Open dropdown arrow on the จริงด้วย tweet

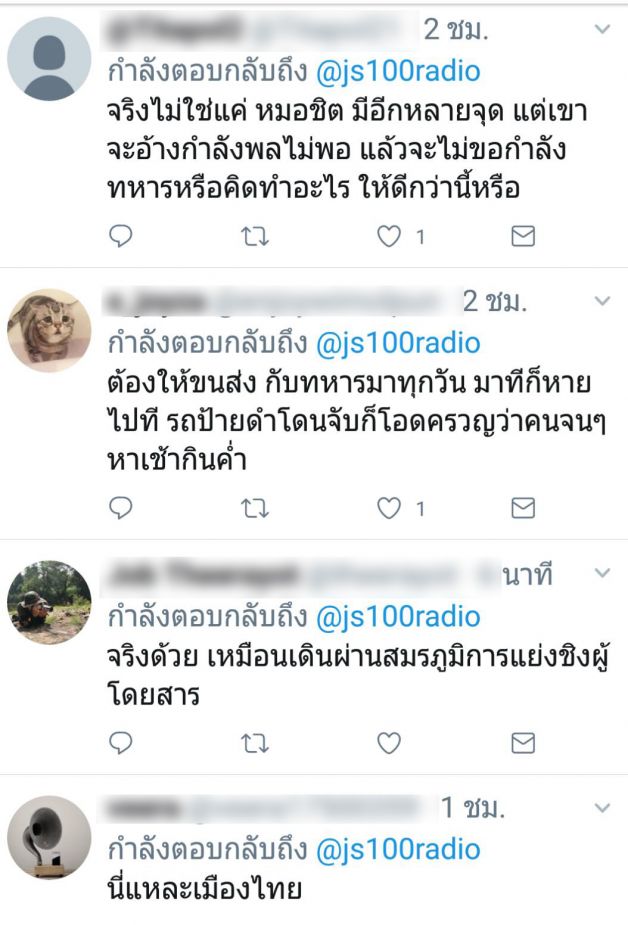[602, 574]
